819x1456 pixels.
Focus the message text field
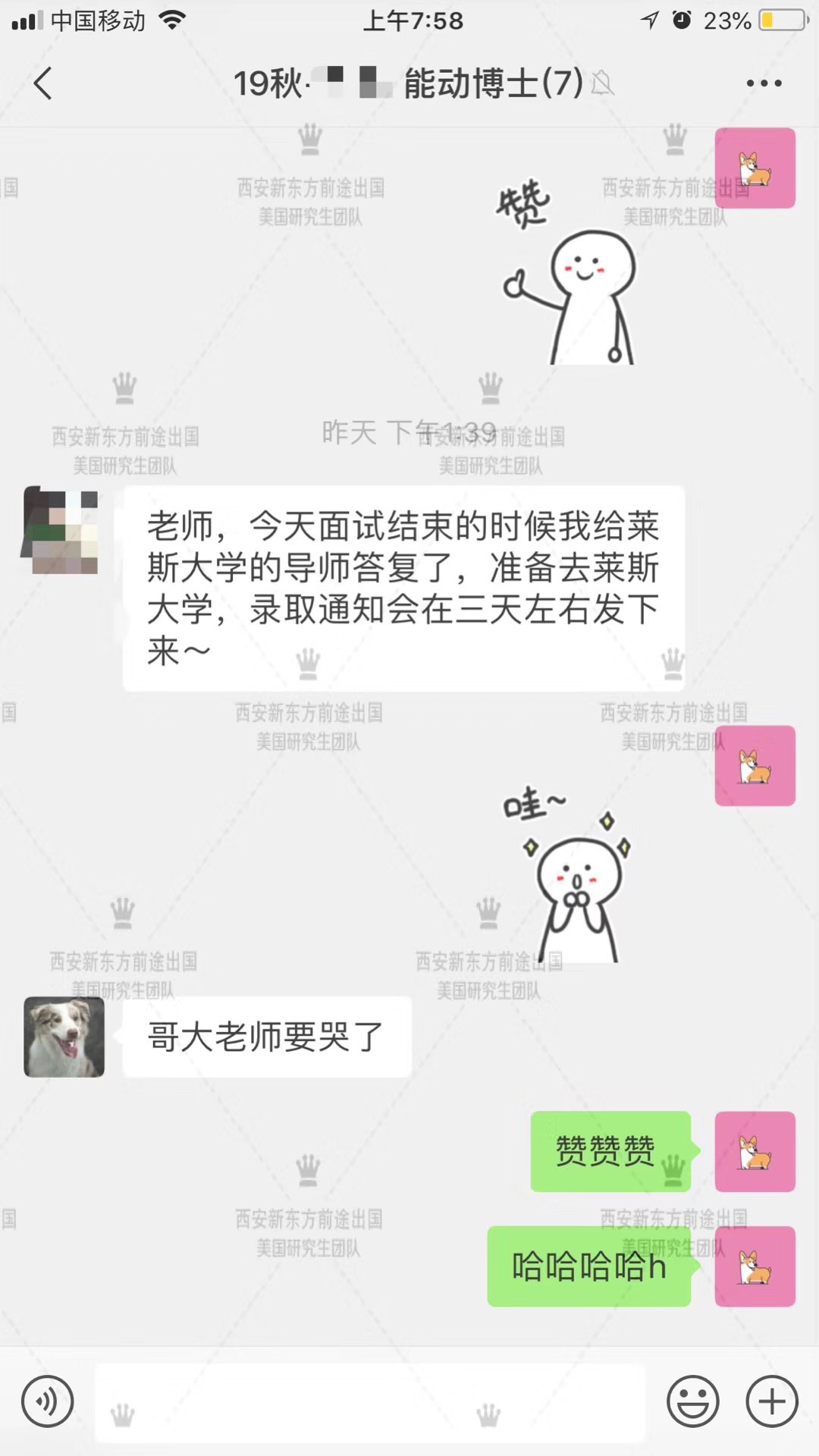click(x=369, y=1401)
